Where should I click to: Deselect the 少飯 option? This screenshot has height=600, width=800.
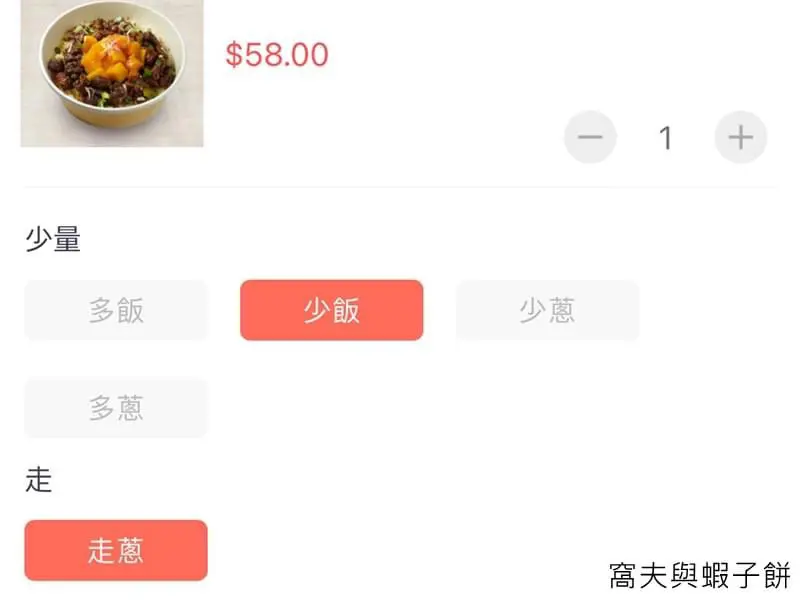(x=331, y=310)
